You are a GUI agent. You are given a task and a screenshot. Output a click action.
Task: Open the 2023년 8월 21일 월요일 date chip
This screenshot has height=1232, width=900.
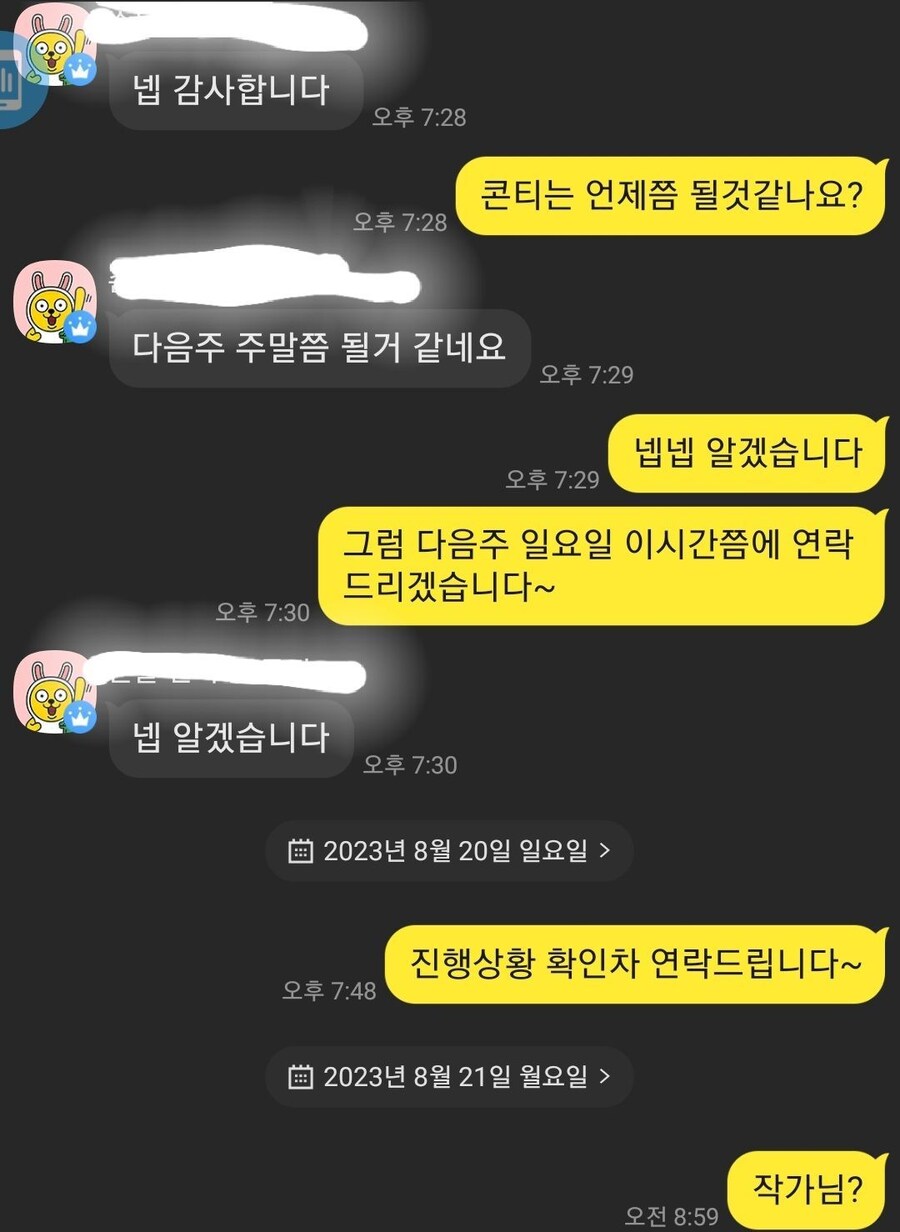tap(449, 1076)
